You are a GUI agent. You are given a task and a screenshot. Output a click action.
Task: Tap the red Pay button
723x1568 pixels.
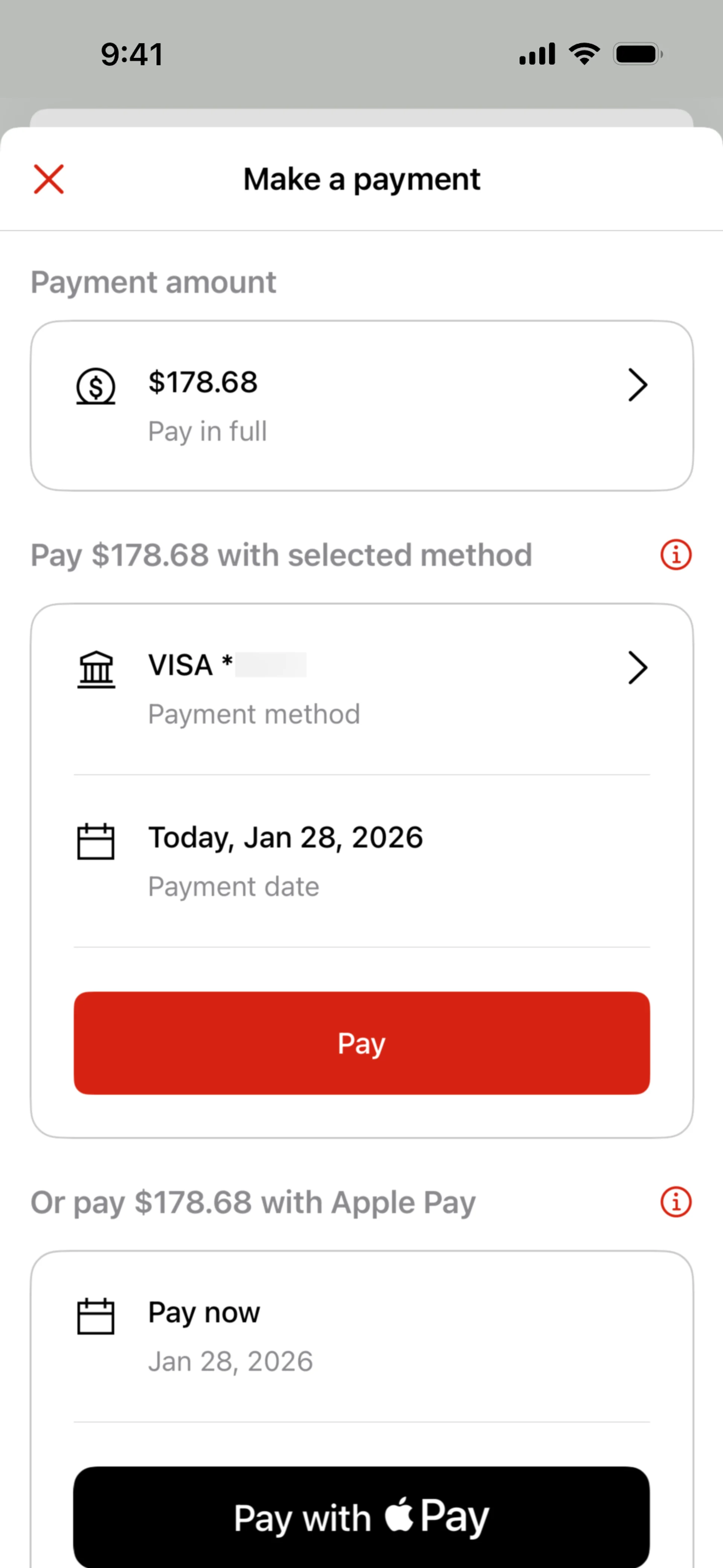(x=361, y=1043)
